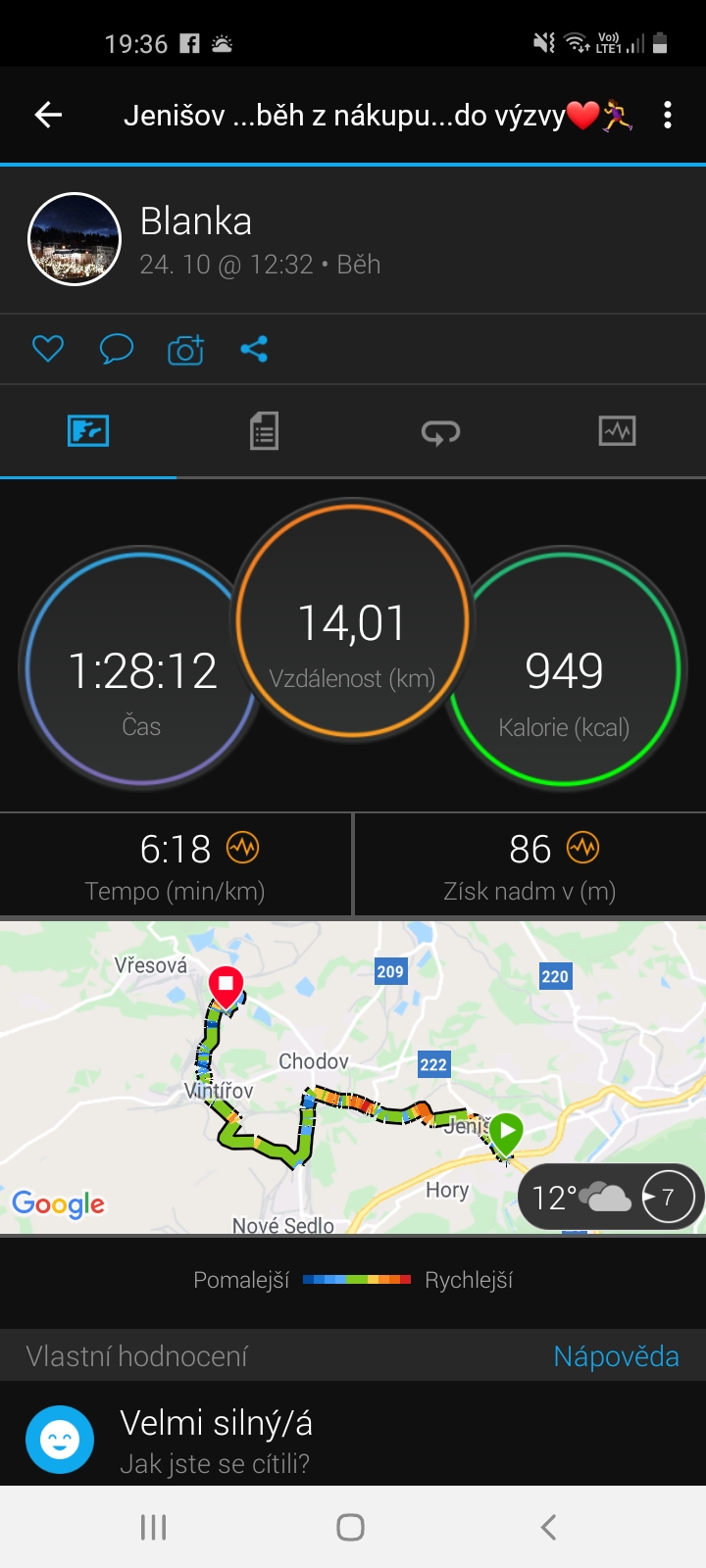This screenshot has height=1568, width=706.
Task: Open the three-dot overflow menu
Action: point(668,116)
